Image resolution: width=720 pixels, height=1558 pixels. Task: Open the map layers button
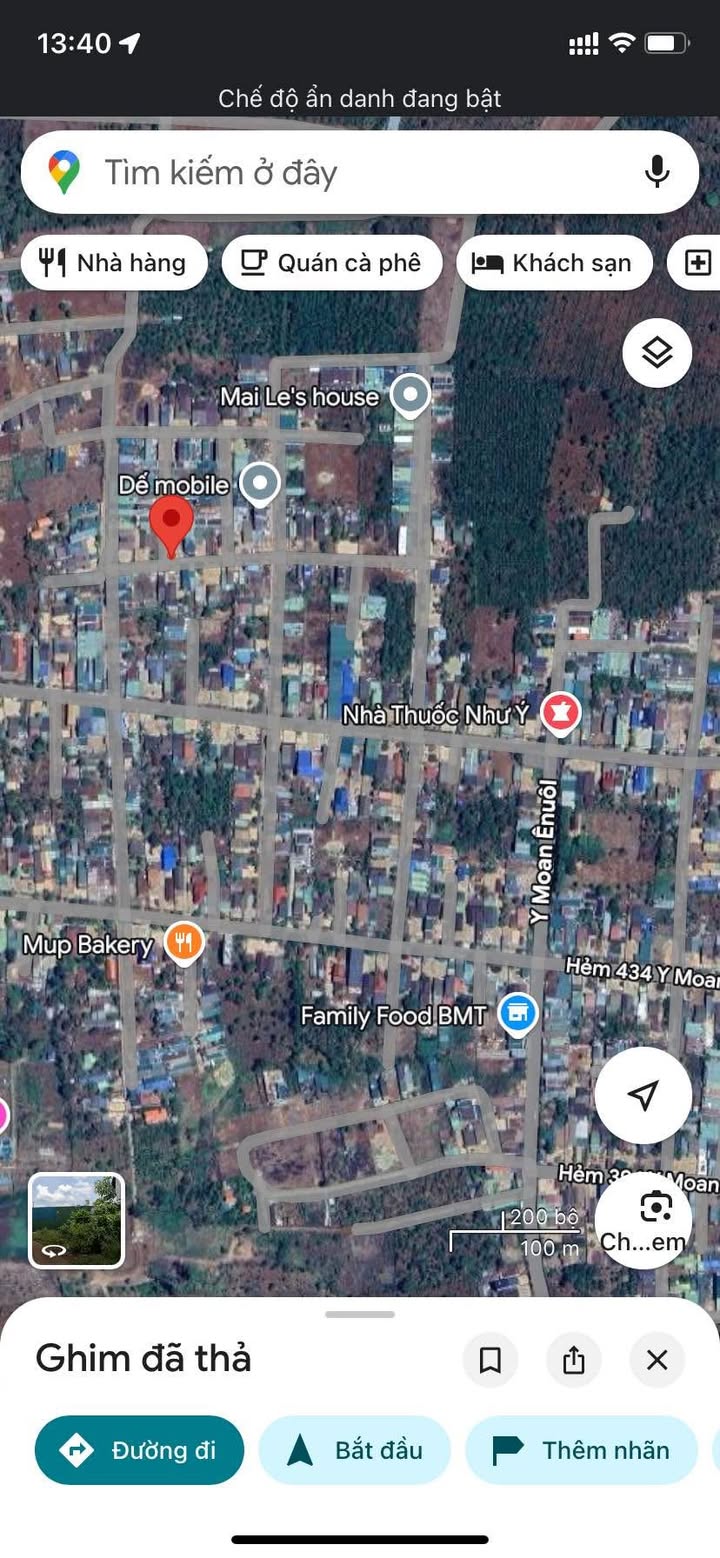pos(657,352)
